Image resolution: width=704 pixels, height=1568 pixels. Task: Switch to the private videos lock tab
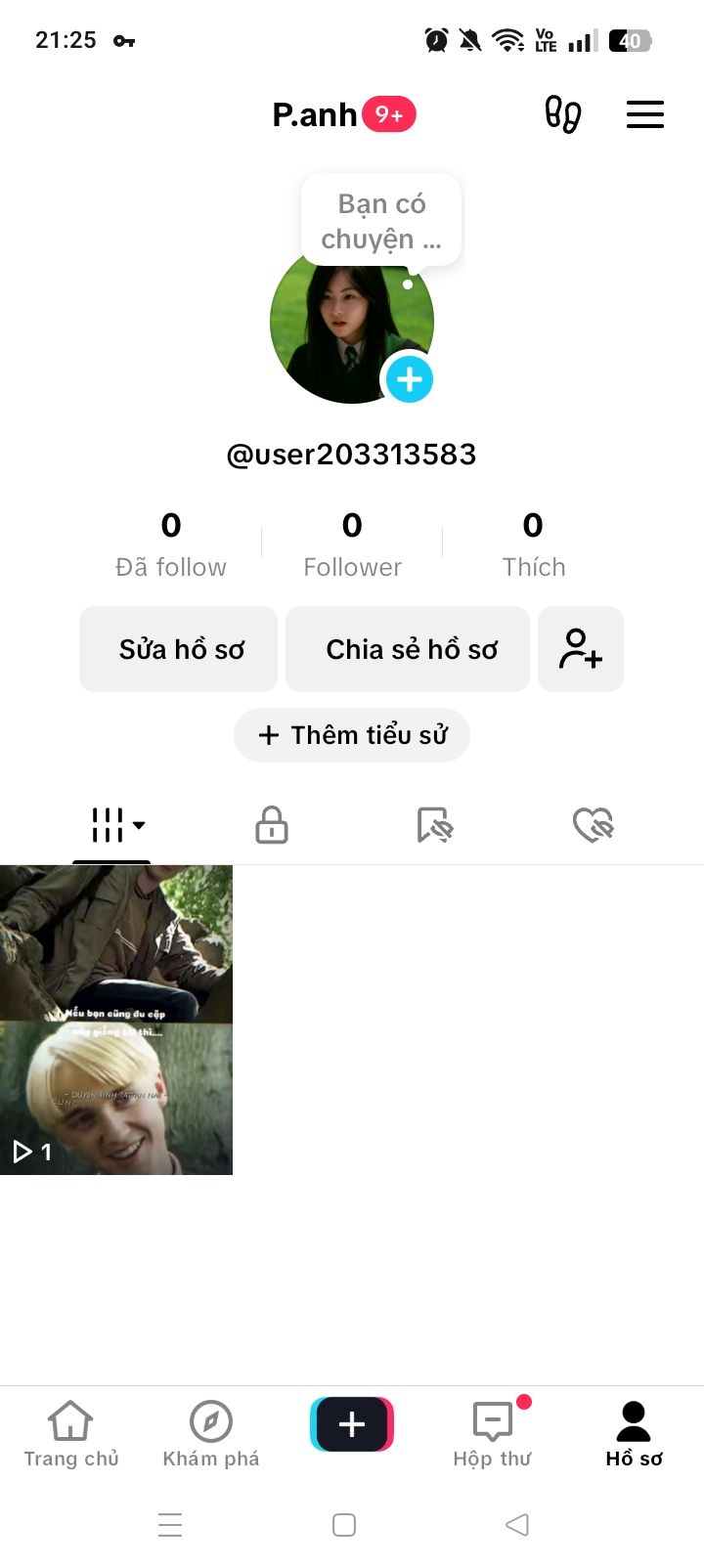pos(271,825)
